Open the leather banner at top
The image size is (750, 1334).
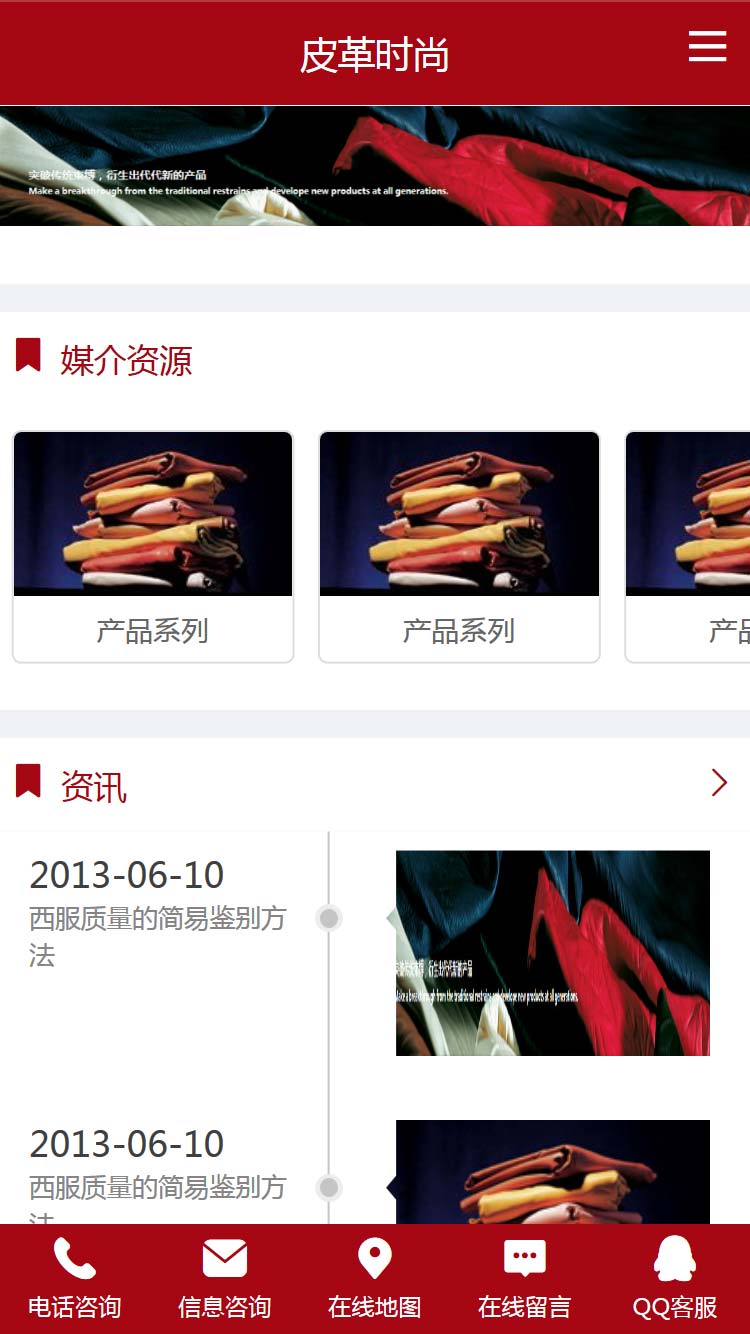tap(375, 166)
